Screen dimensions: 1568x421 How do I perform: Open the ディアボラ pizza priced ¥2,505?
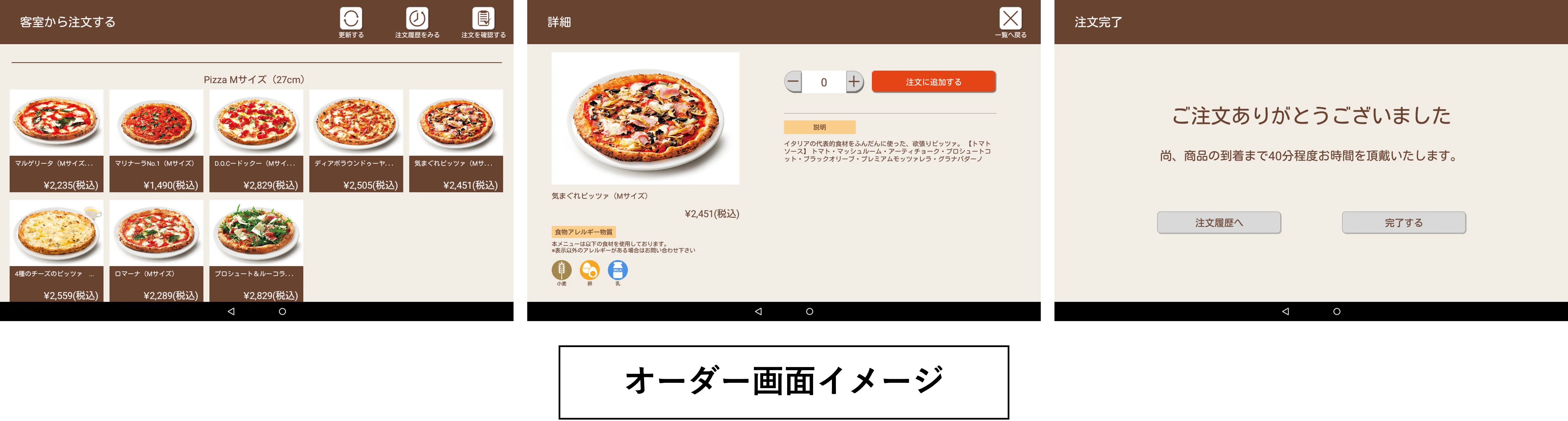356,141
